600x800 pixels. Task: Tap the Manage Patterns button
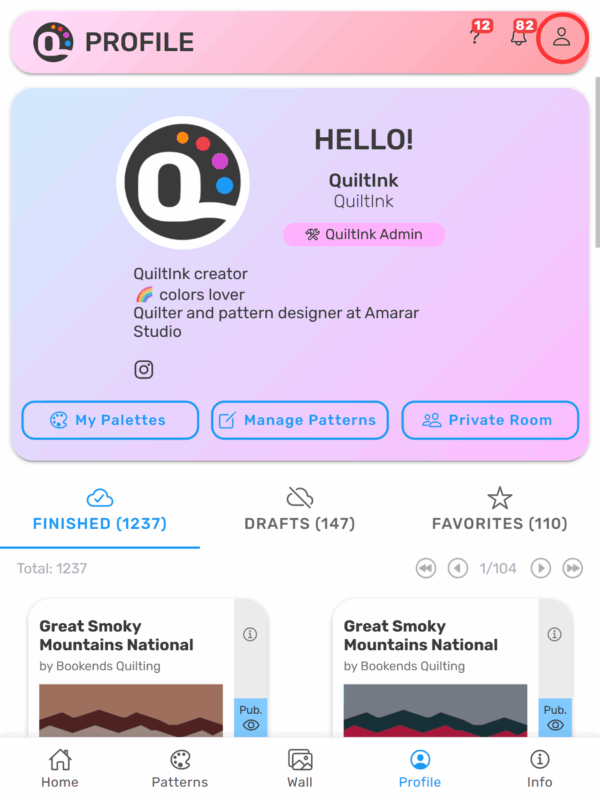click(299, 420)
